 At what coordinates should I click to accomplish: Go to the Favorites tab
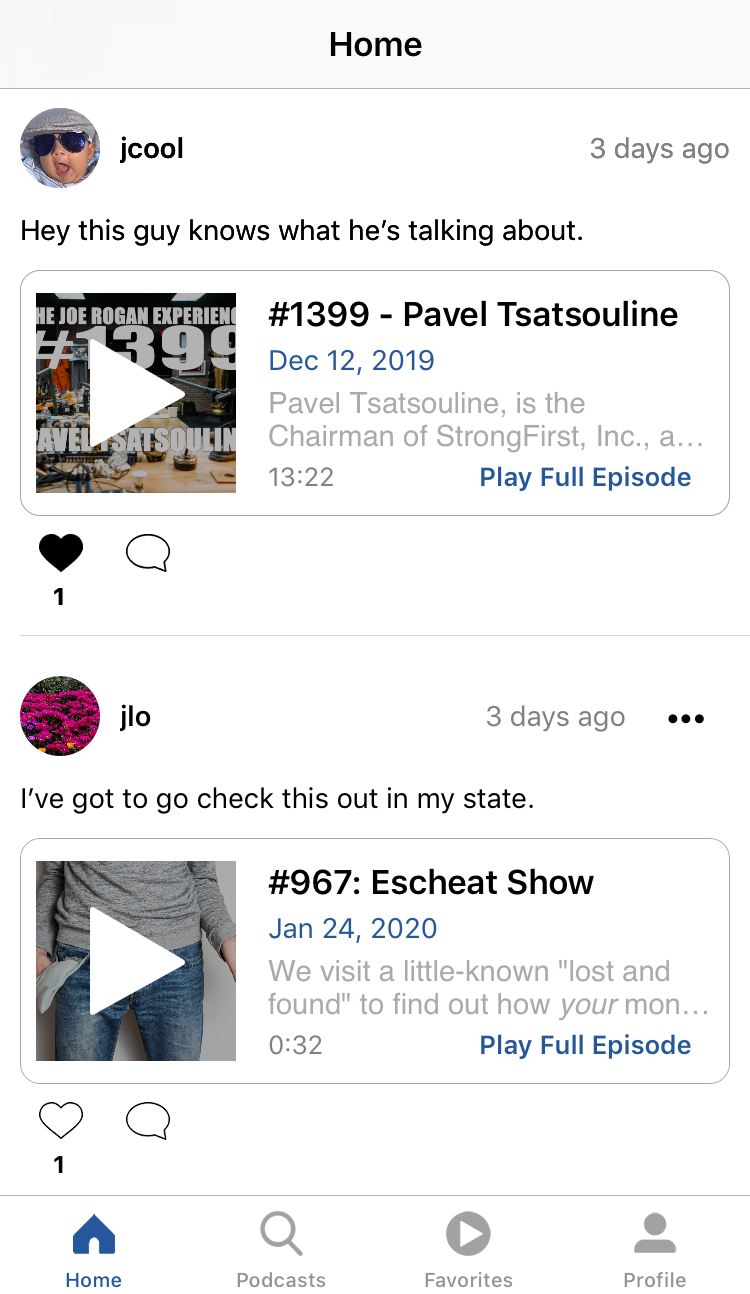pos(468,1248)
